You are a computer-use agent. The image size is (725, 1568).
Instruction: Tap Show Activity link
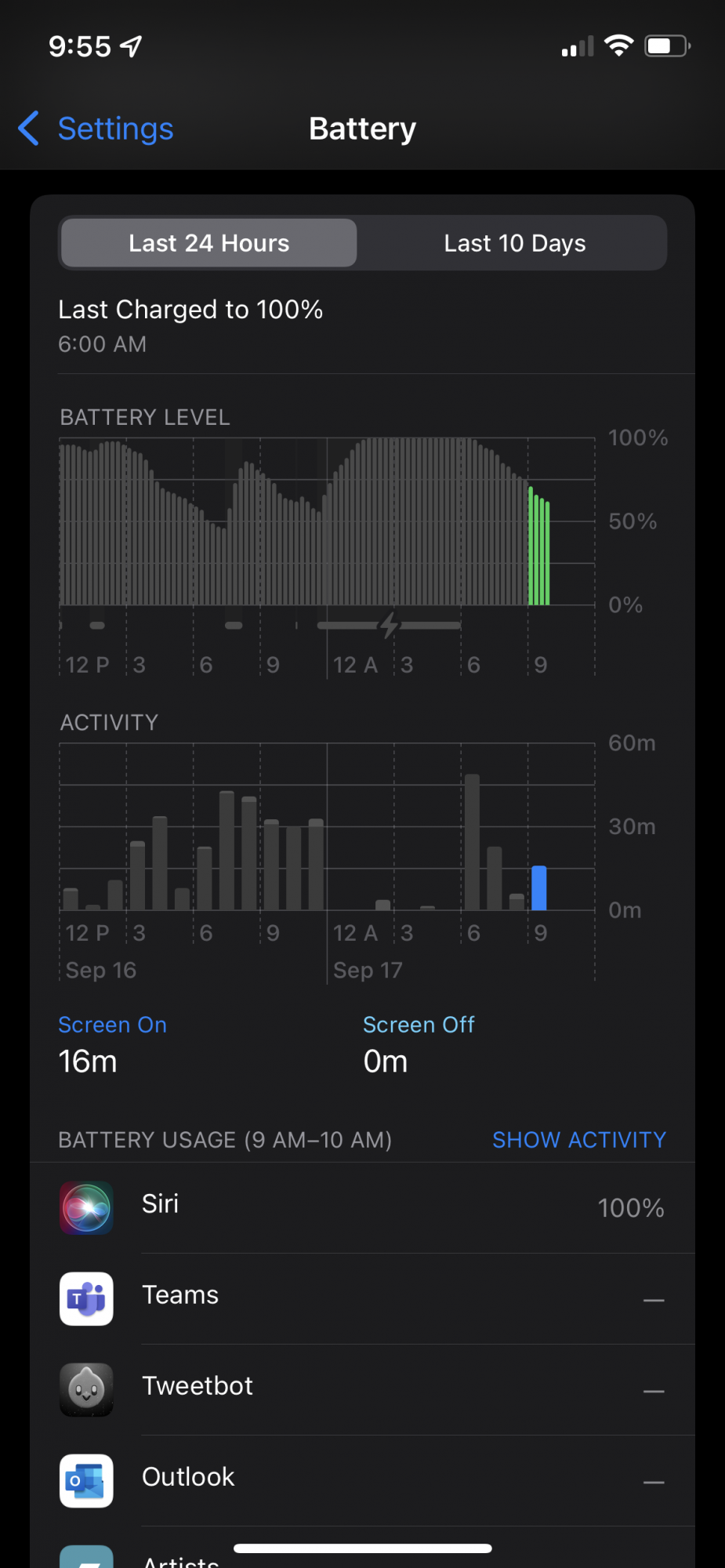(x=578, y=1139)
